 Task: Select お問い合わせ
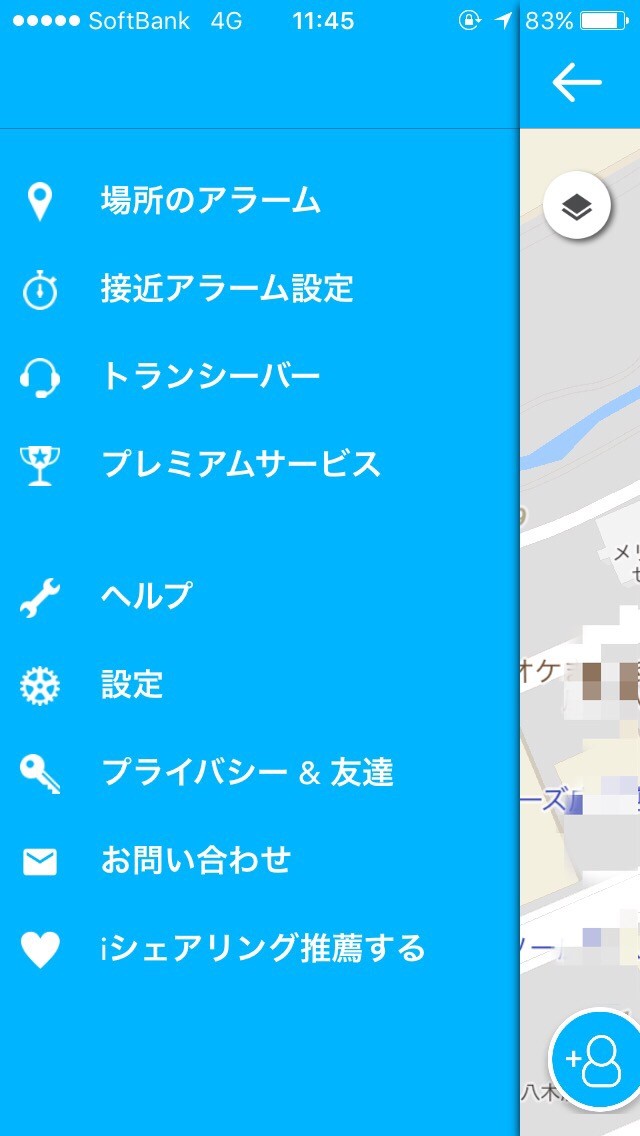[x=196, y=860]
